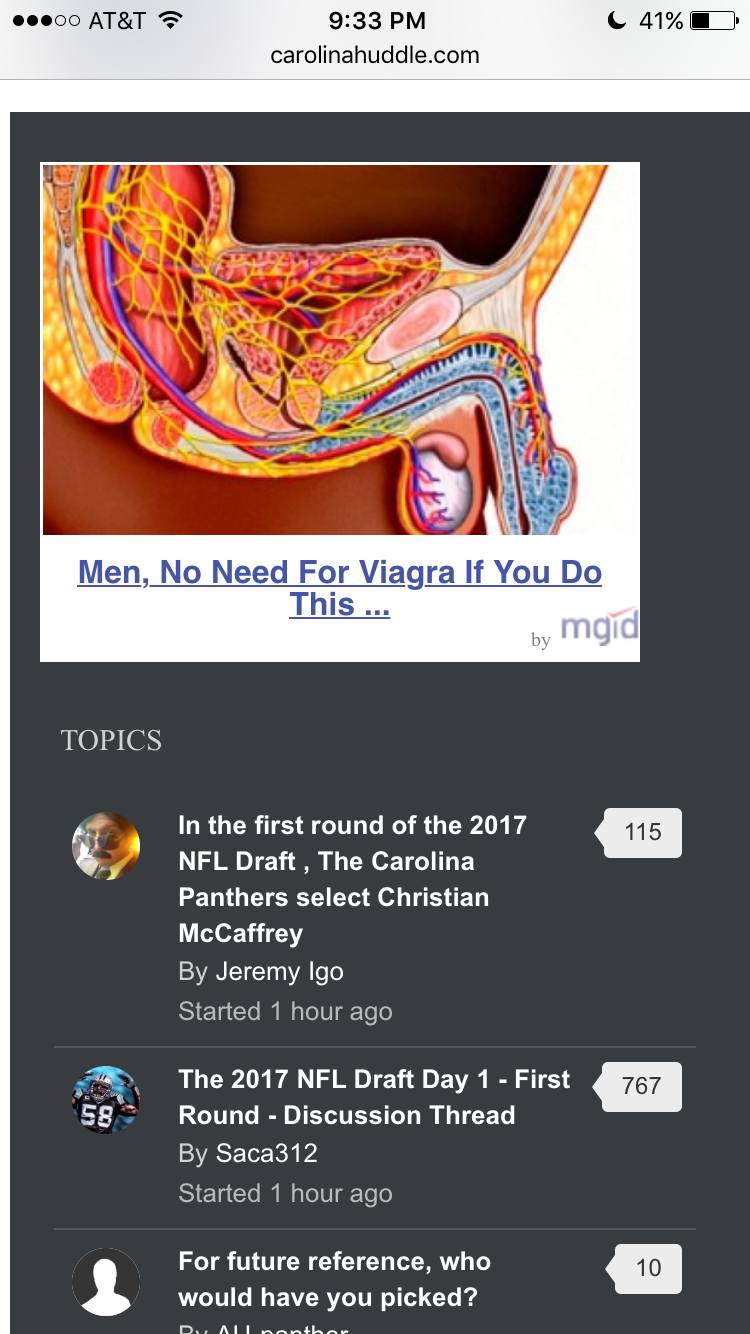Open the Day 1 Discussion Thread topic

point(374,1097)
